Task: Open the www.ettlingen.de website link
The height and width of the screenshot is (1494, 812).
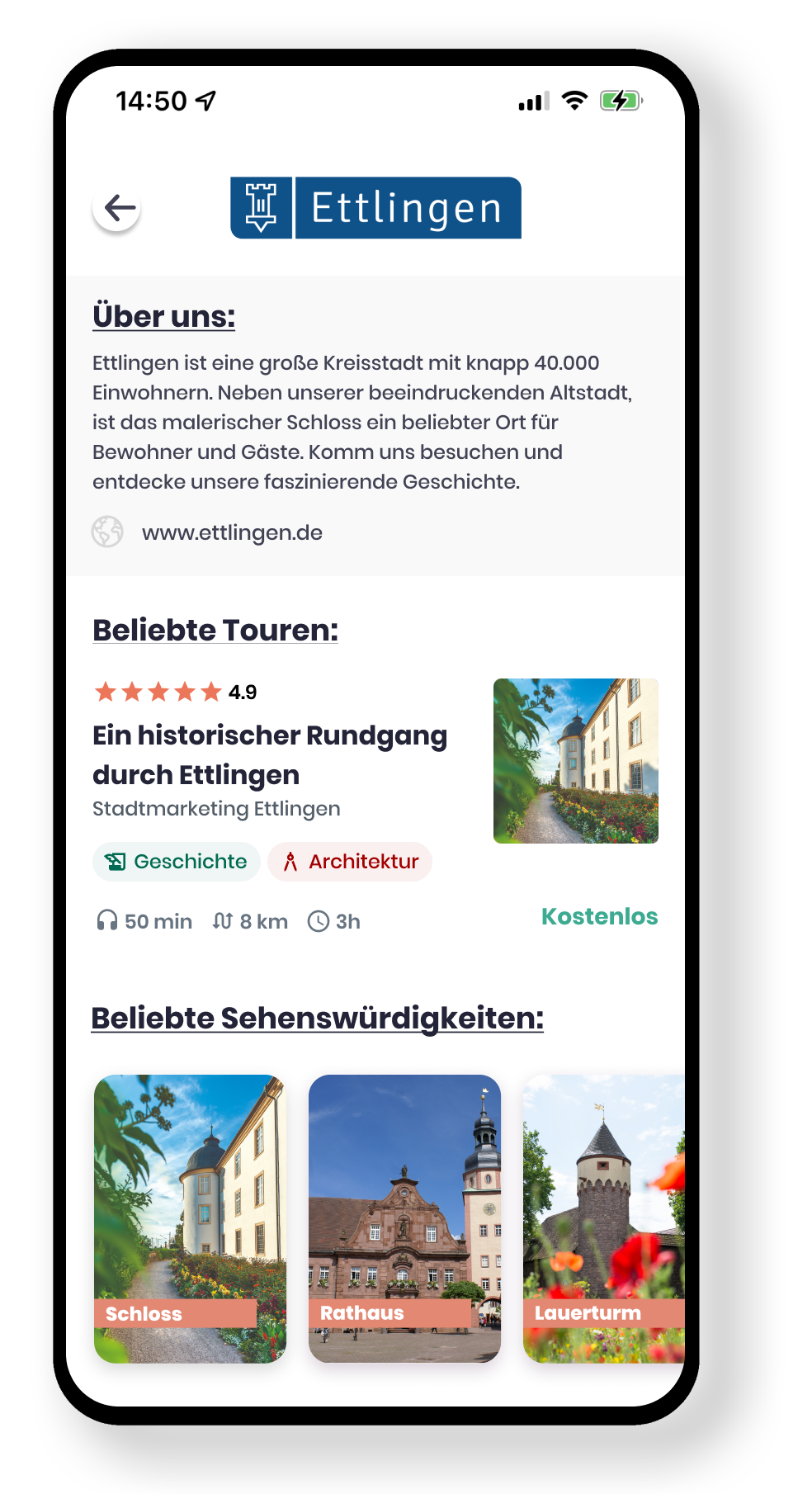Action: 232,533
